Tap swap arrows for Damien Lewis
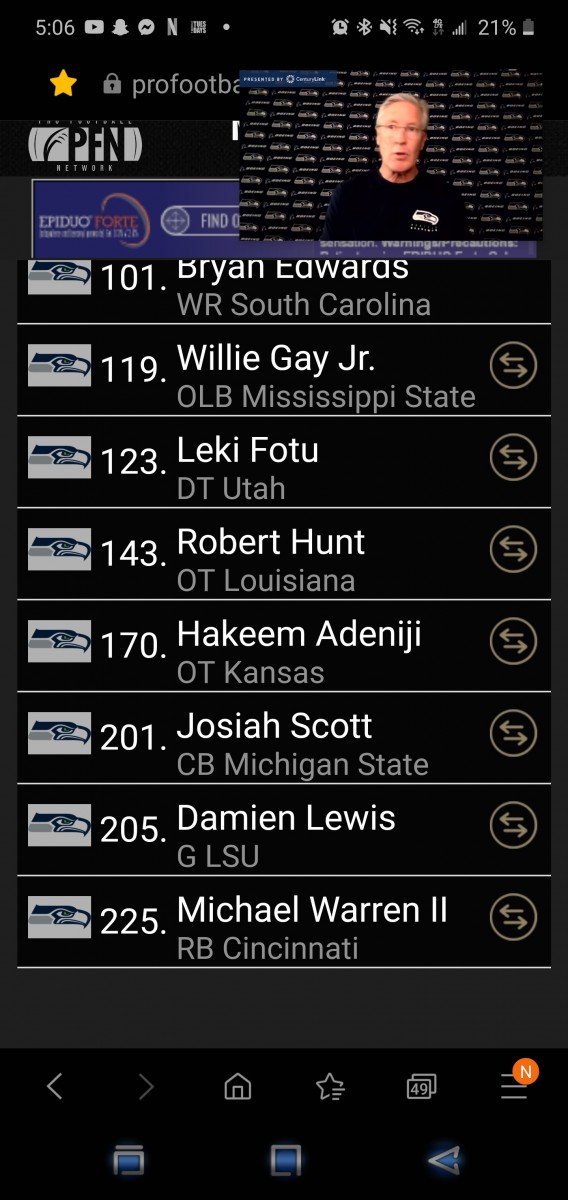Viewport: 568px width, 1200px height. pos(513,827)
